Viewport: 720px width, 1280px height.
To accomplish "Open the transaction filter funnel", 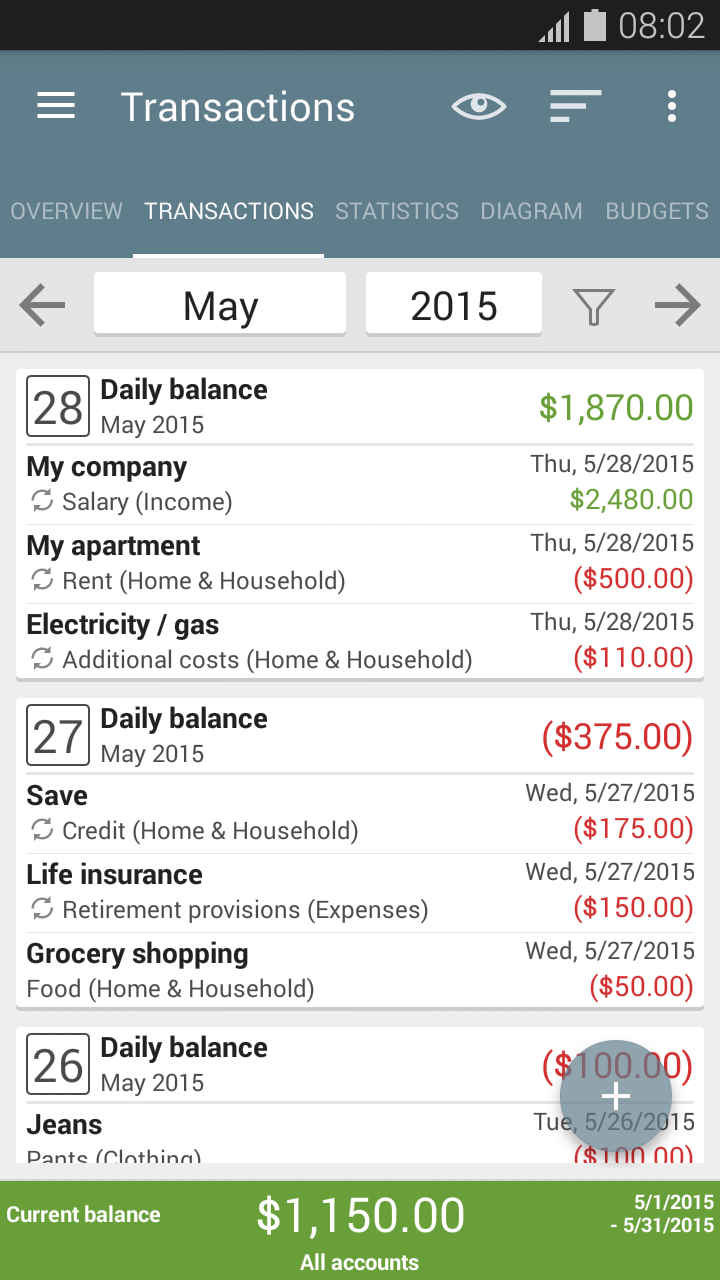I will click(593, 306).
